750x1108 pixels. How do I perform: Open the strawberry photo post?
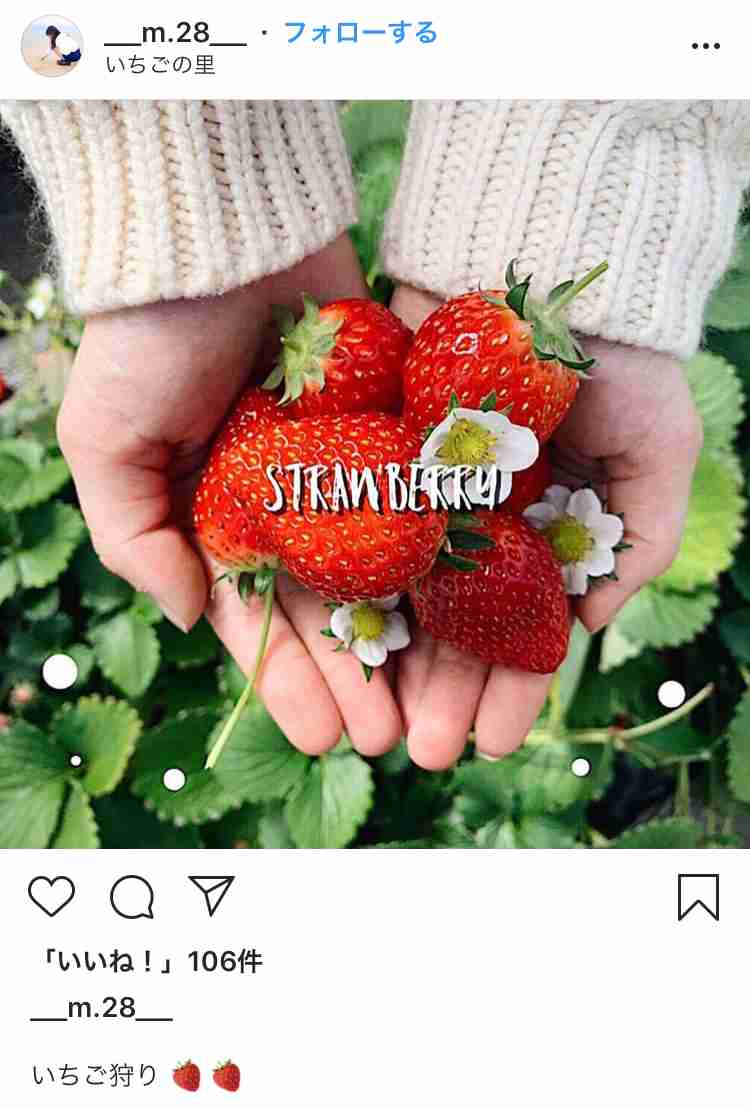point(375,474)
